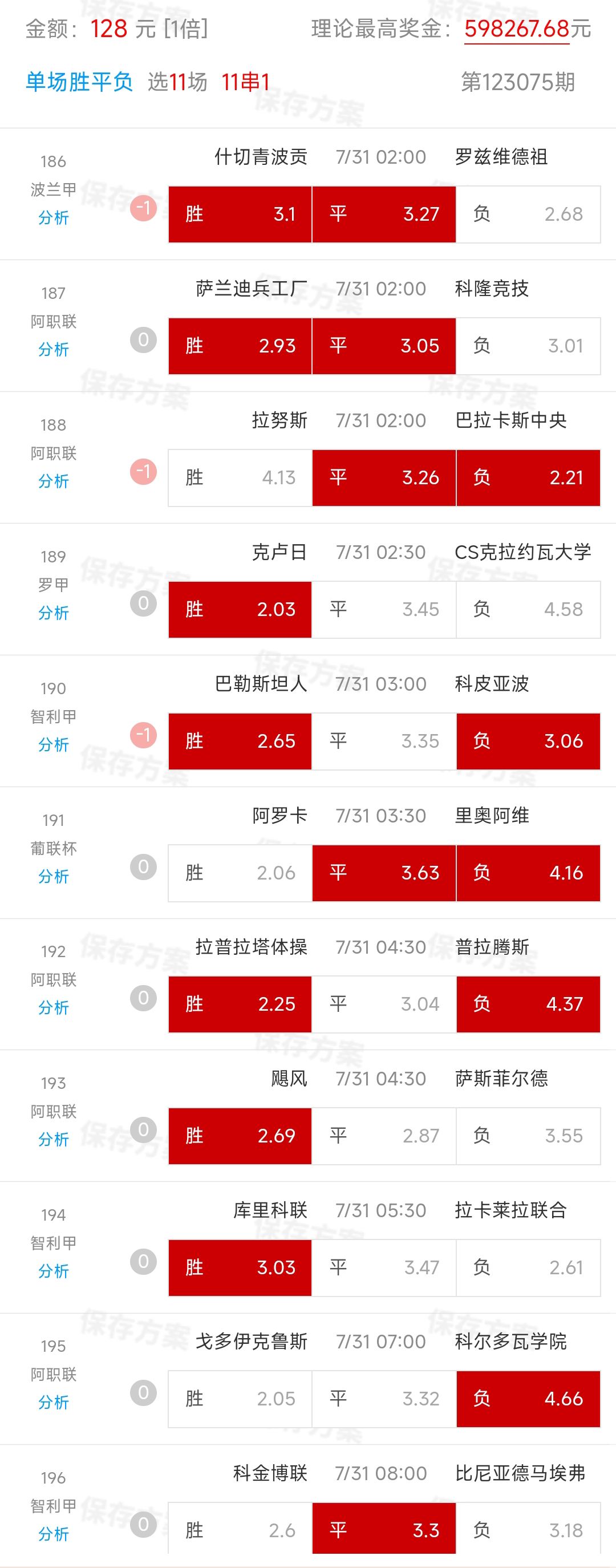Select 平 3.35 for 巴勒斯坦人 vs 科皮亚波
616x1568 pixels.
[383, 741]
